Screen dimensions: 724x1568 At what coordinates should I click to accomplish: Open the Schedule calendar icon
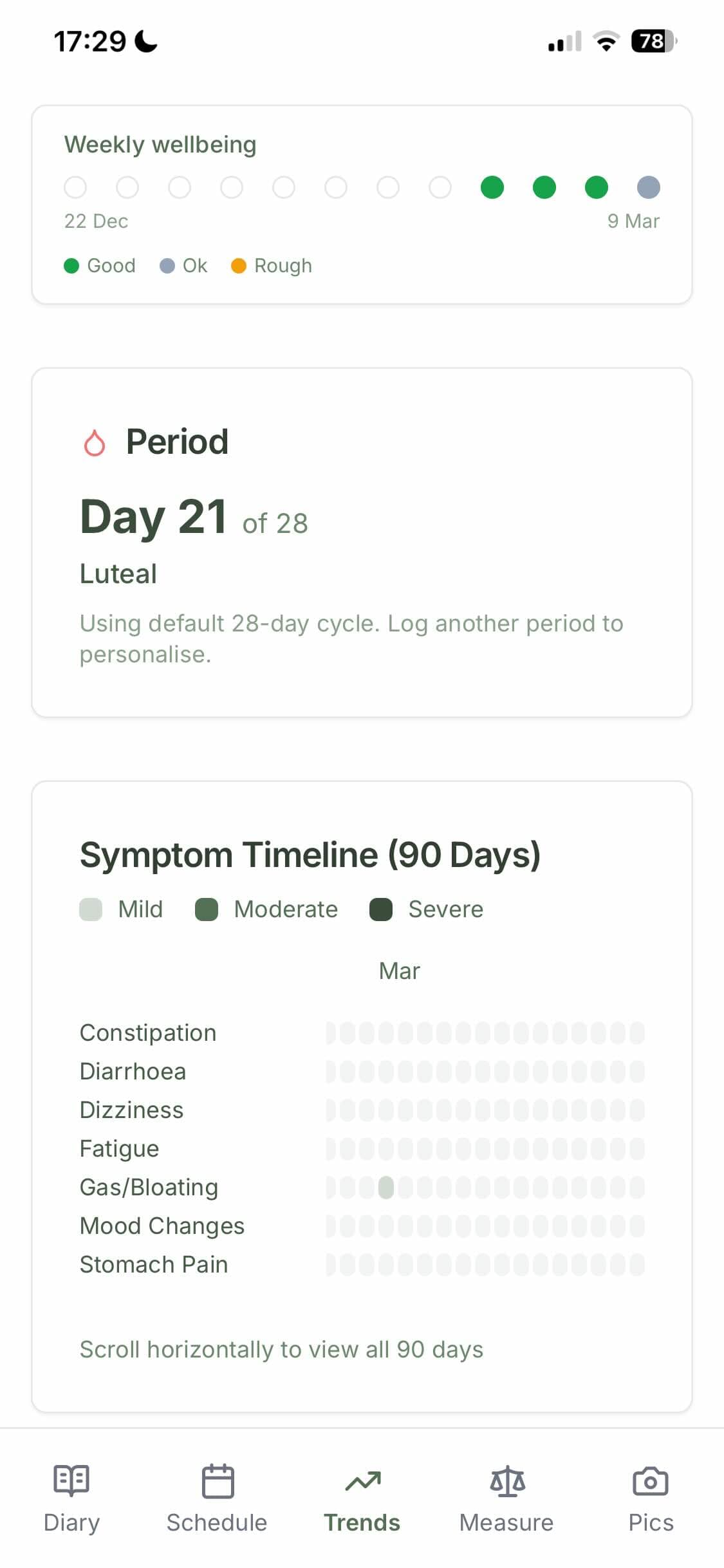click(216, 1480)
